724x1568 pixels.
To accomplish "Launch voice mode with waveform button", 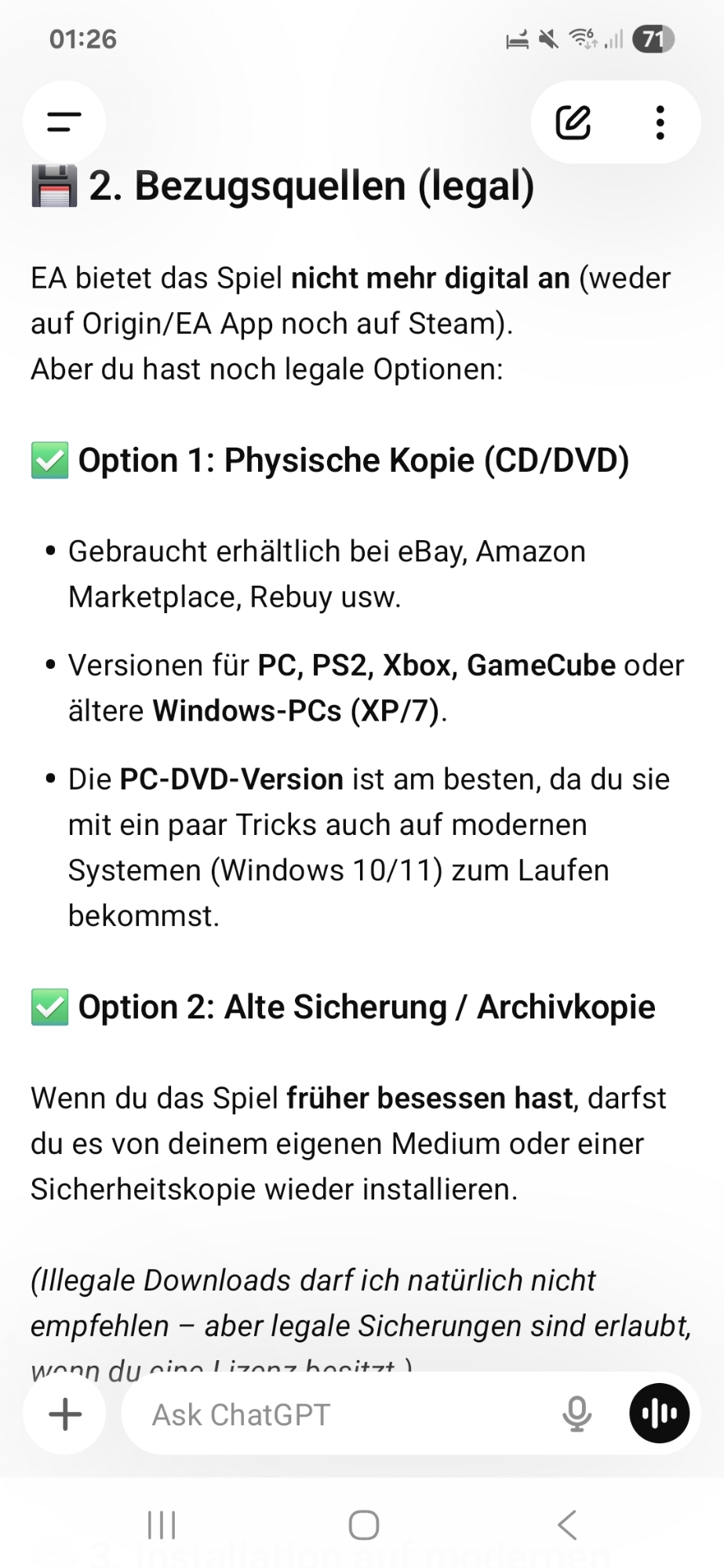I will [x=659, y=1414].
